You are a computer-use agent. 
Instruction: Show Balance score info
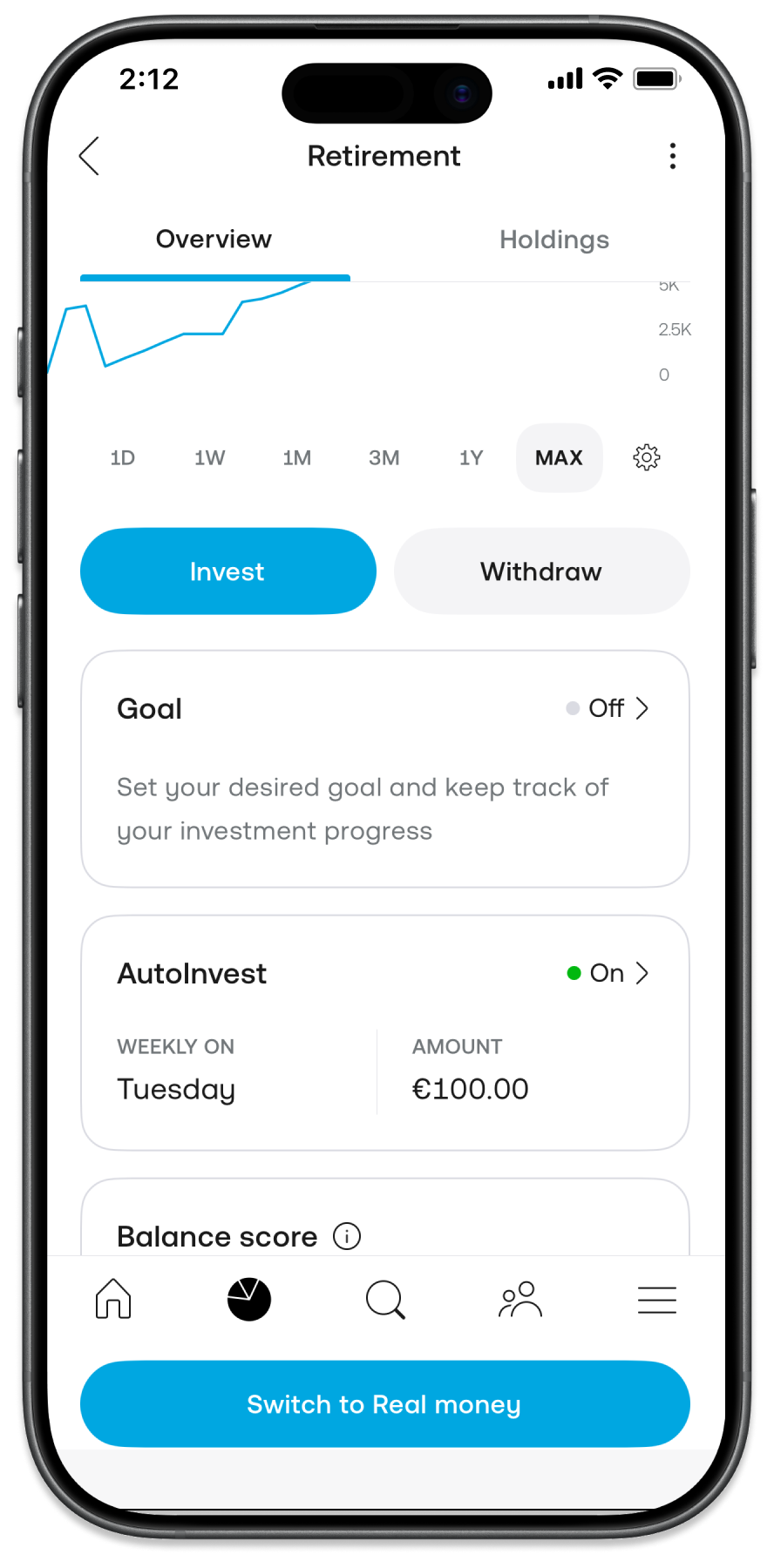[x=347, y=1236]
